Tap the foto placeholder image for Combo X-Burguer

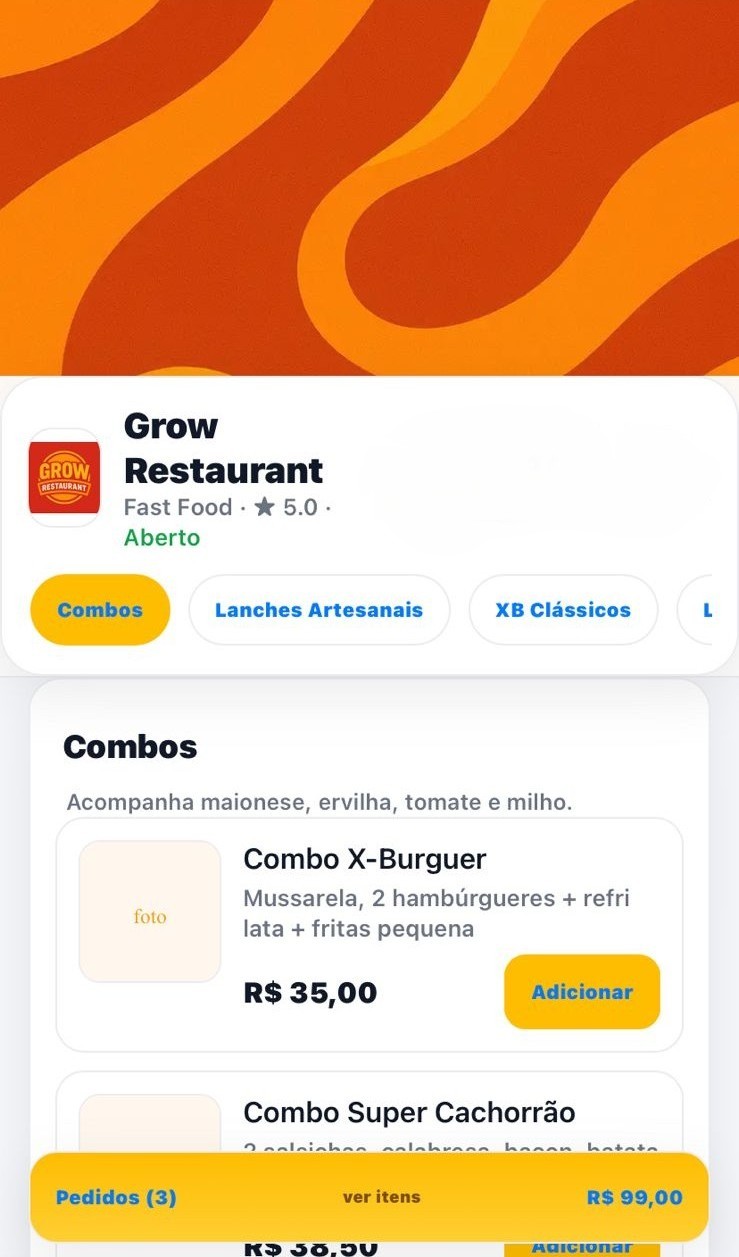pos(149,911)
